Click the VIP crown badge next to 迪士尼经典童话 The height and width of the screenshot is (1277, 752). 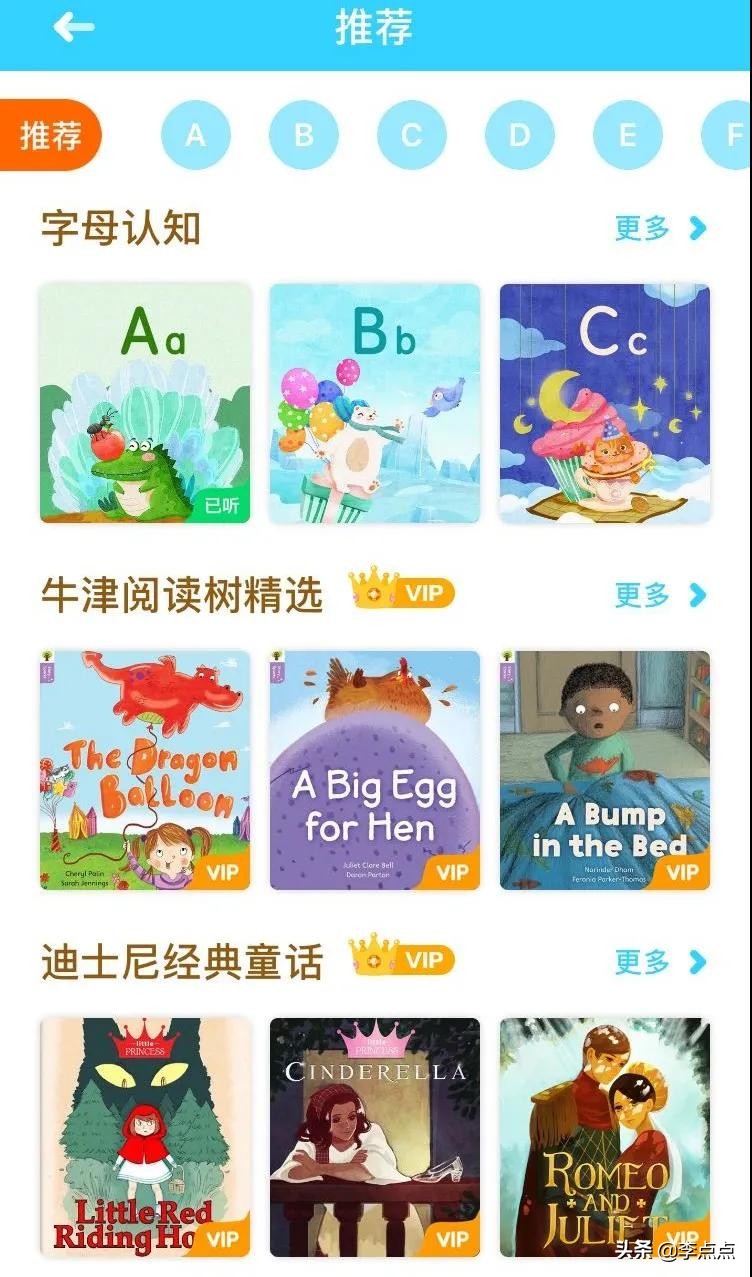tap(400, 960)
